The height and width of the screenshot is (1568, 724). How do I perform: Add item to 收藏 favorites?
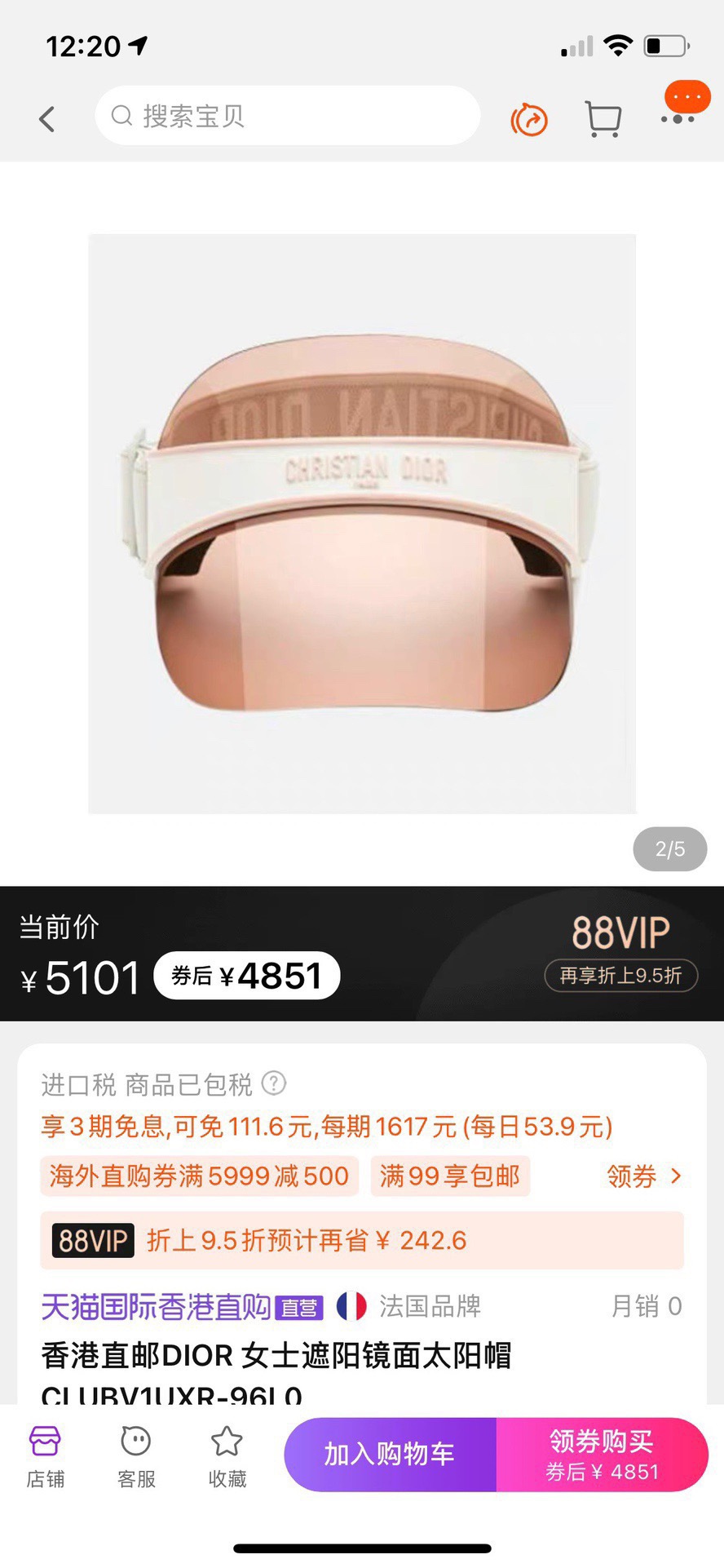[227, 1457]
